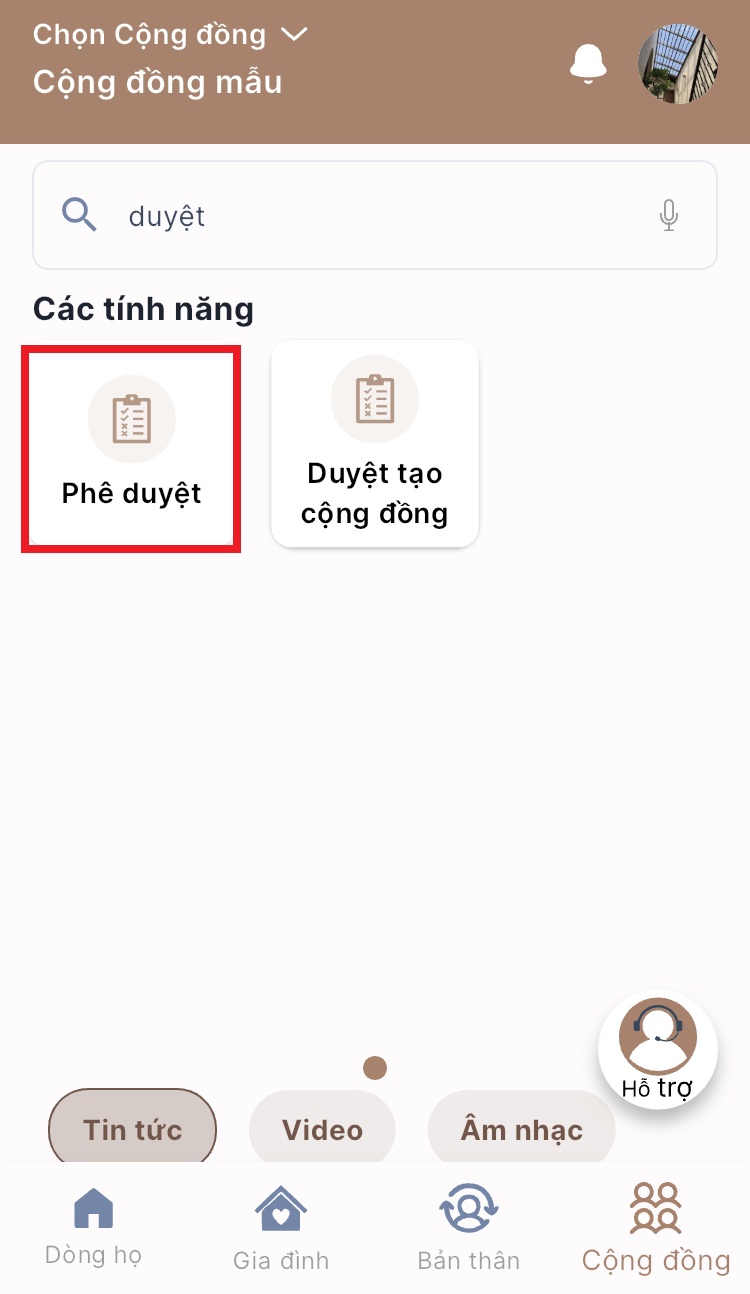Expand the Chọn Cộng đồng dropdown
Screen dimensions: 750x1294
coord(170,35)
